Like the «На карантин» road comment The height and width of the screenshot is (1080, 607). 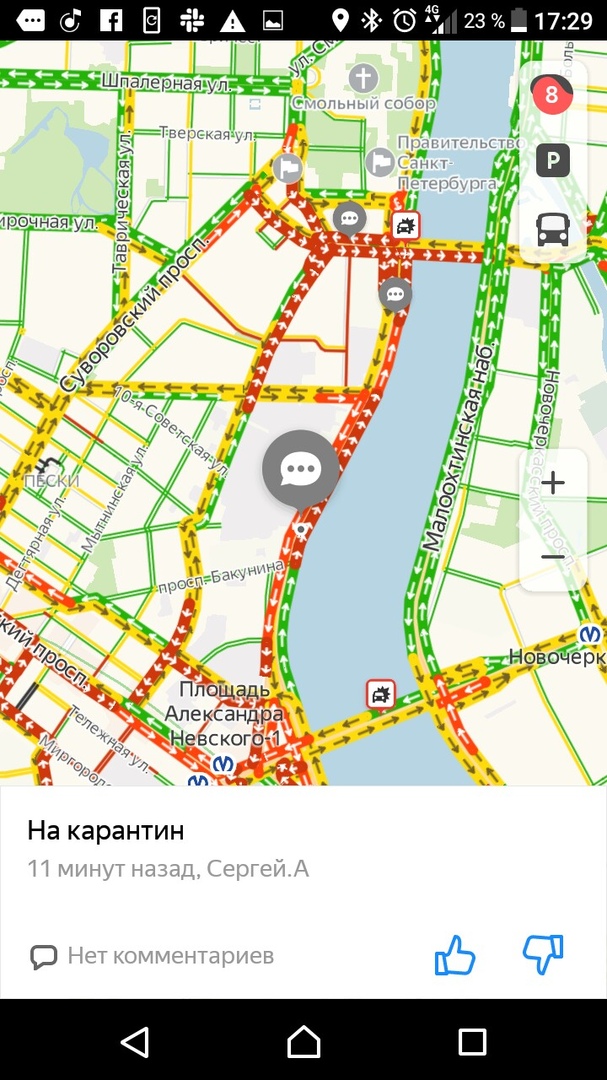click(x=454, y=955)
